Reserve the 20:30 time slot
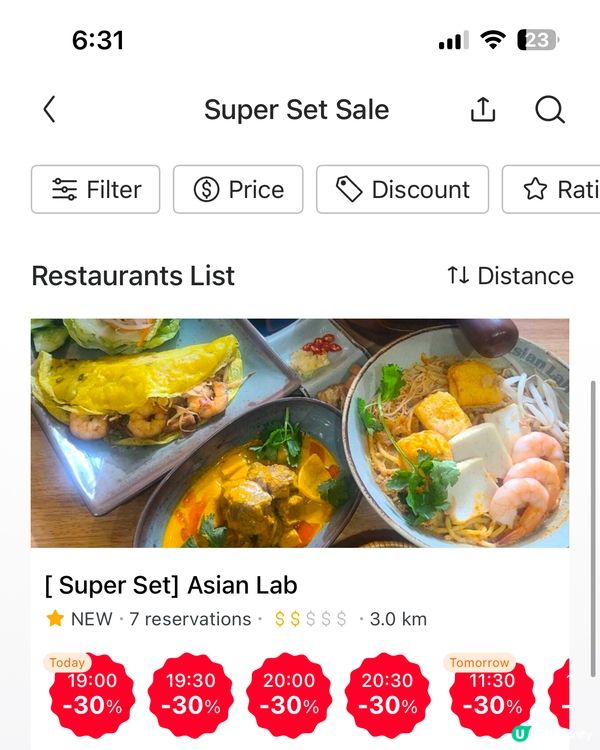This screenshot has width=600, height=750. 388,694
